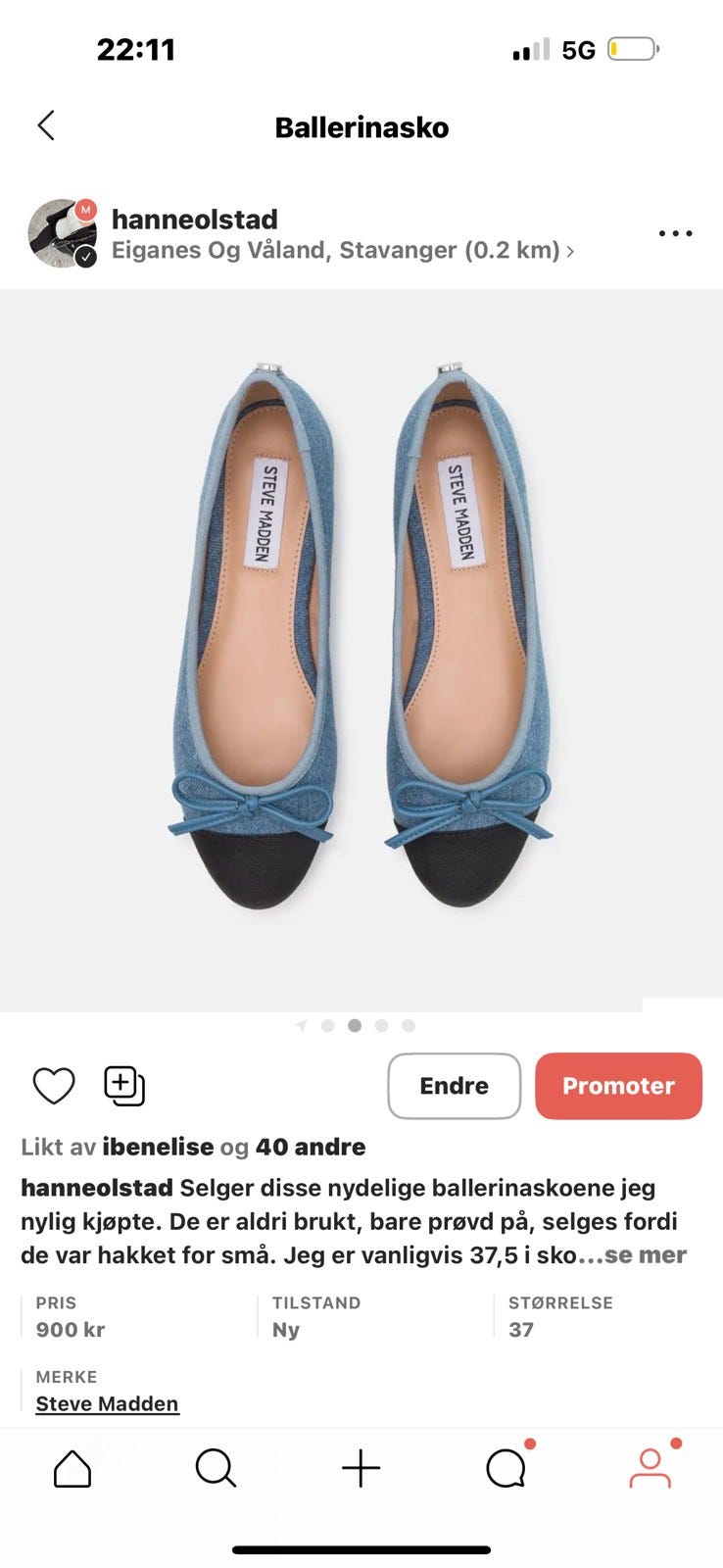Create a new listing with the plus icon

361,1469
